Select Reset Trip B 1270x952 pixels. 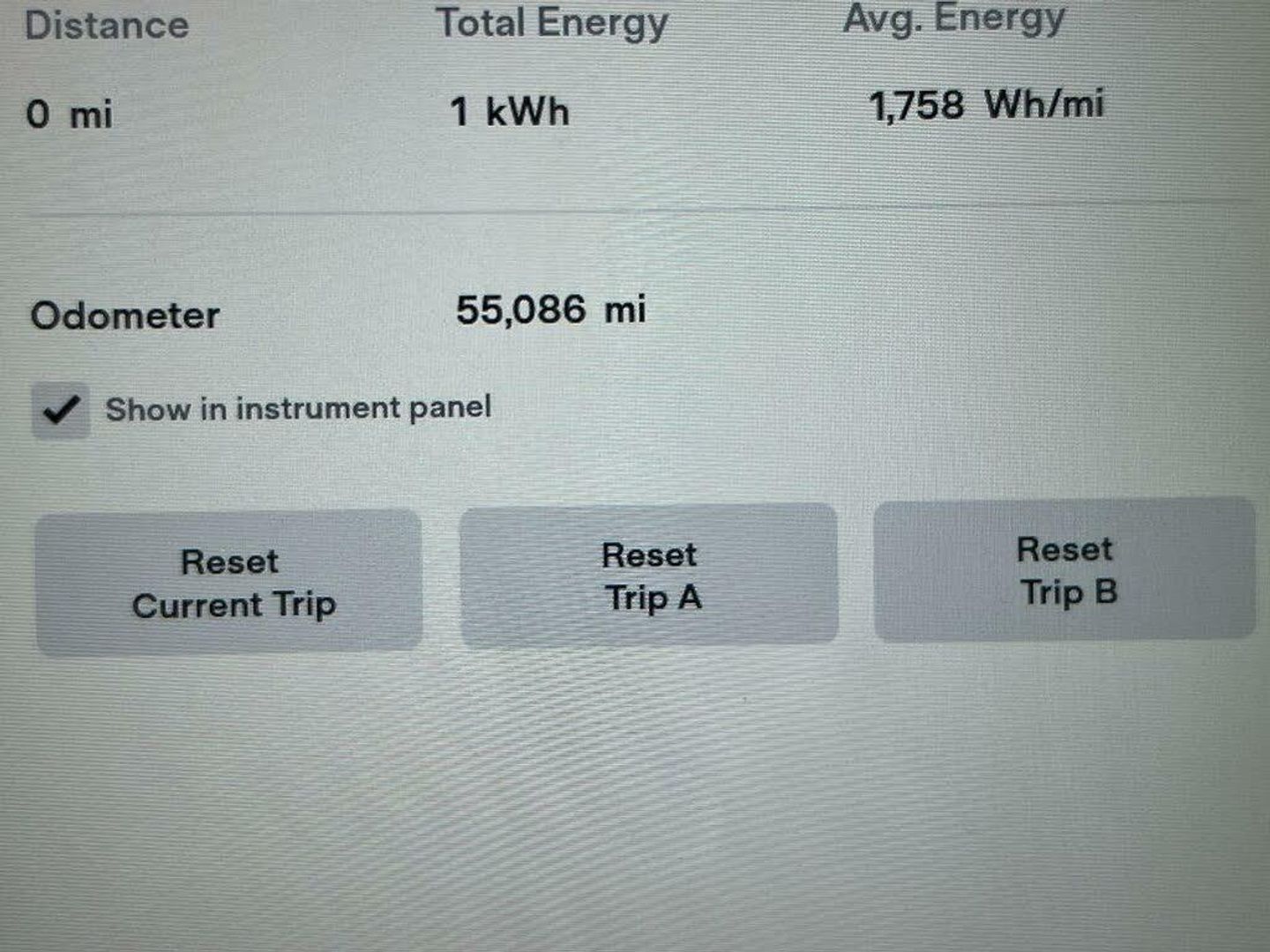pos(1065,569)
